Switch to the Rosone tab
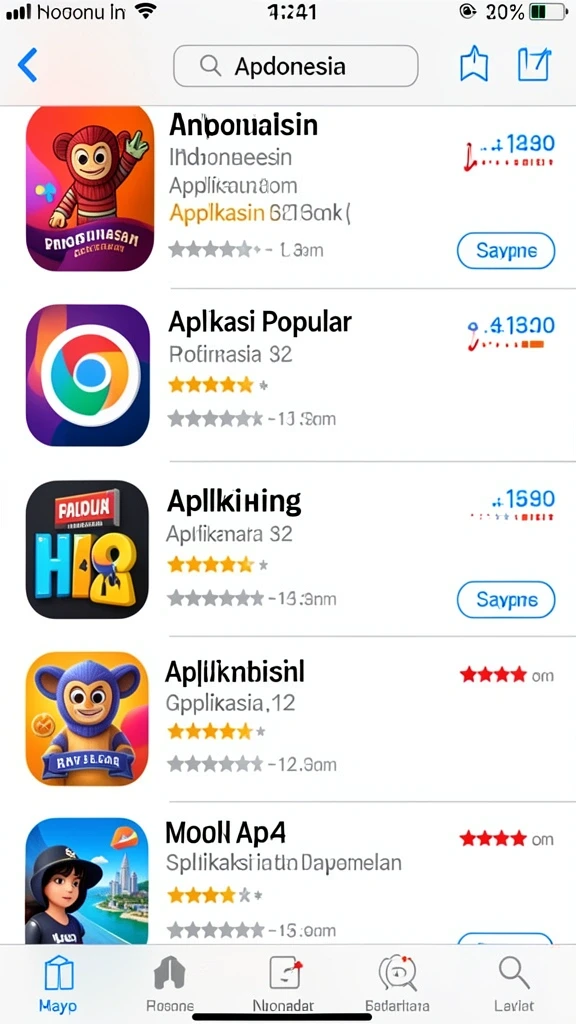Screen dimensions: 576x1024 click(170, 983)
